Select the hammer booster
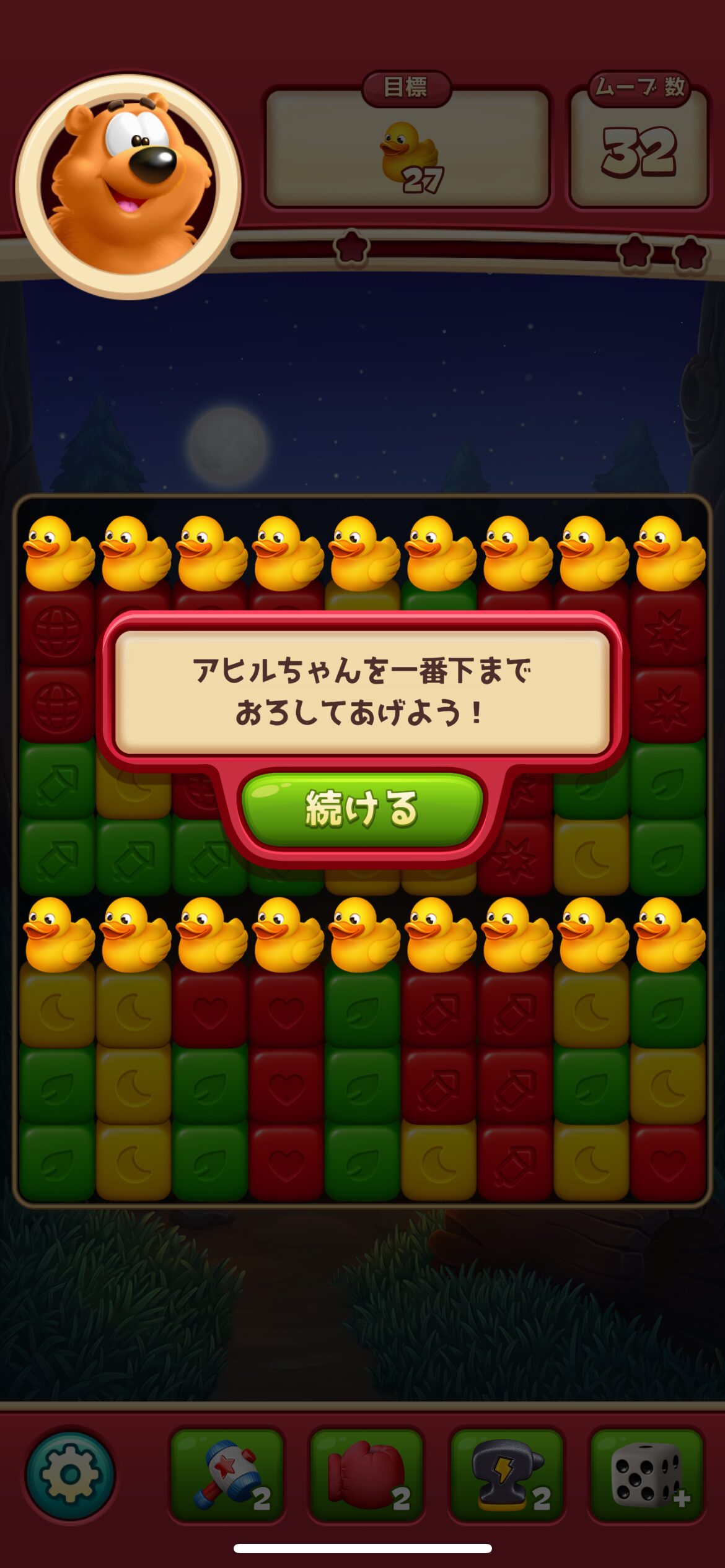725x1568 pixels. click(x=227, y=1475)
